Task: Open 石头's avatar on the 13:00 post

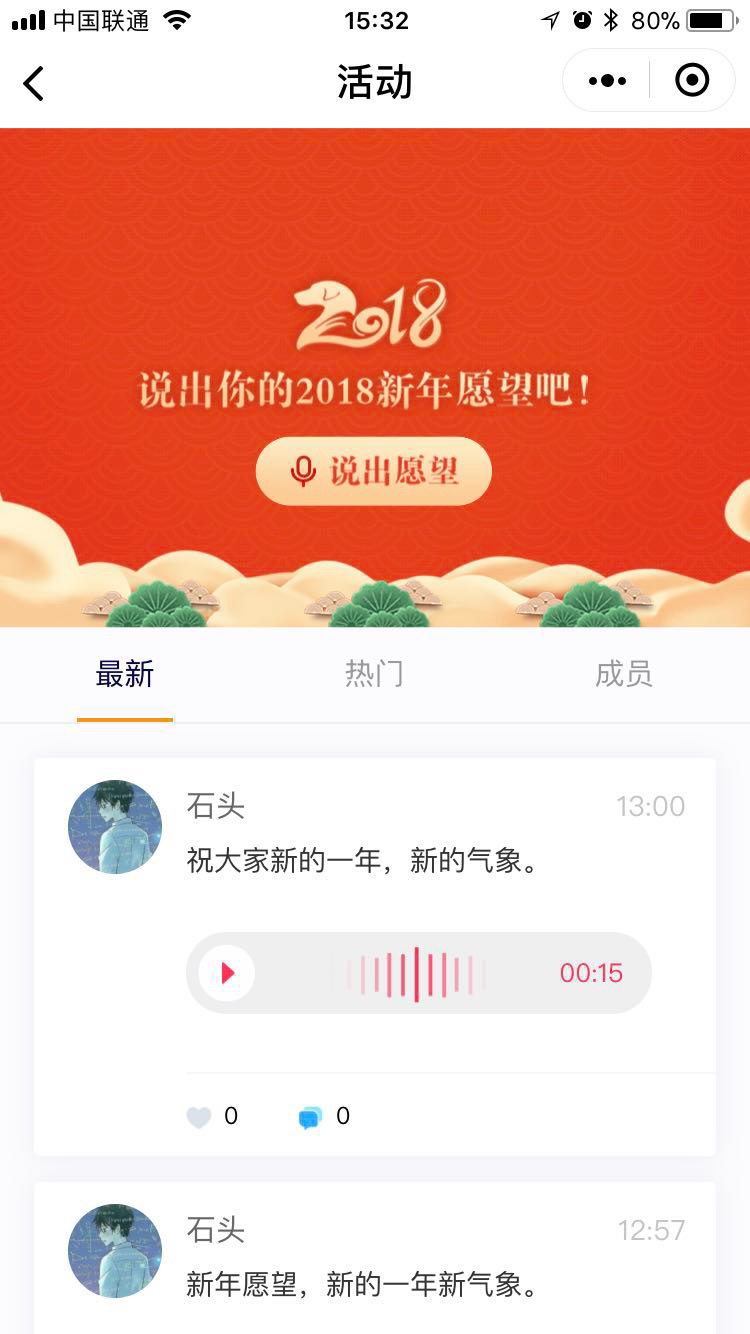Action: point(115,827)
